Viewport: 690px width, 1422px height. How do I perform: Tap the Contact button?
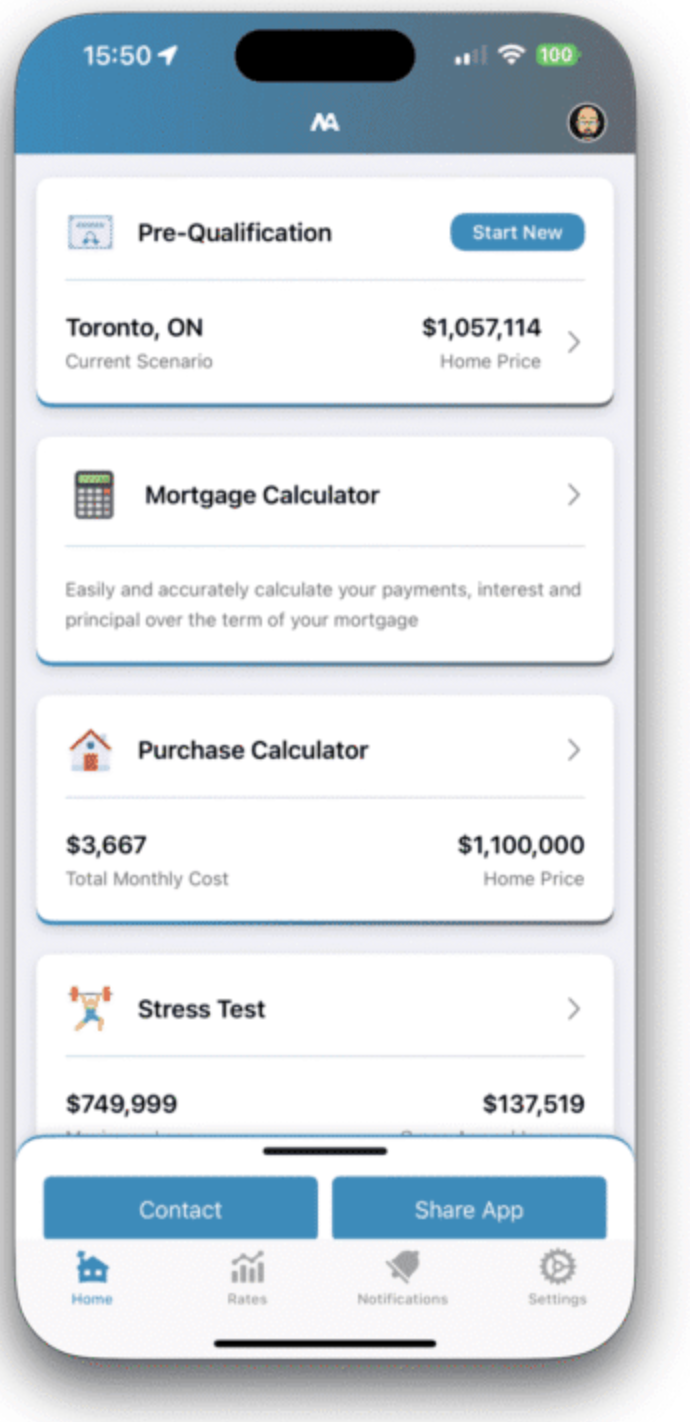pyautogui.click(x=180, y=1209)
